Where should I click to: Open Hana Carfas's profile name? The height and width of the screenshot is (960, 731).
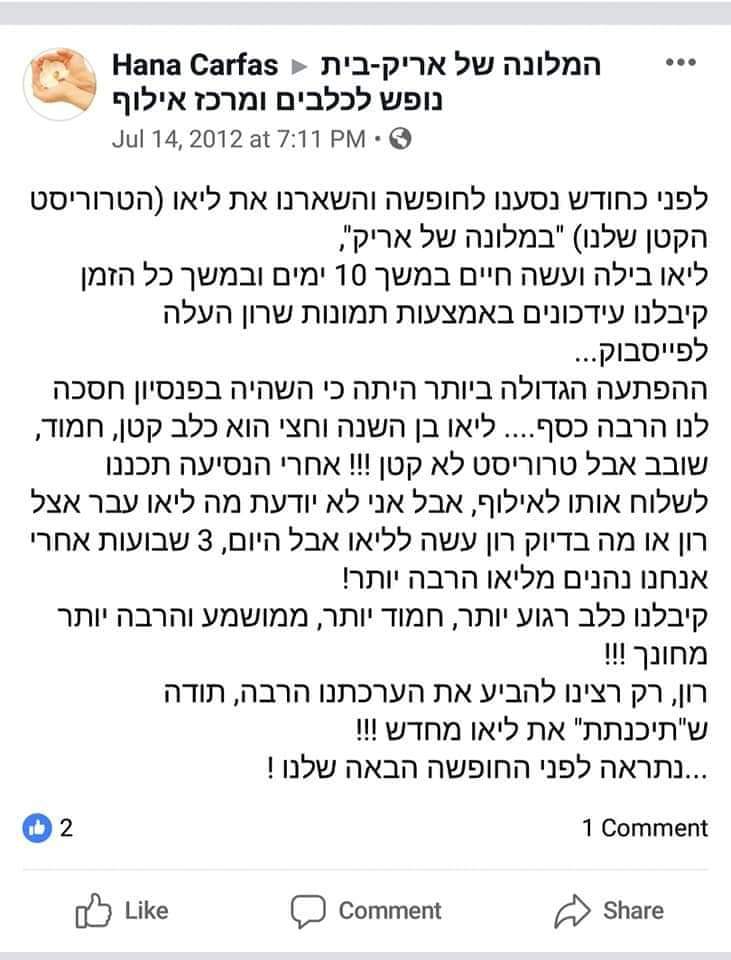click(194, 67)
